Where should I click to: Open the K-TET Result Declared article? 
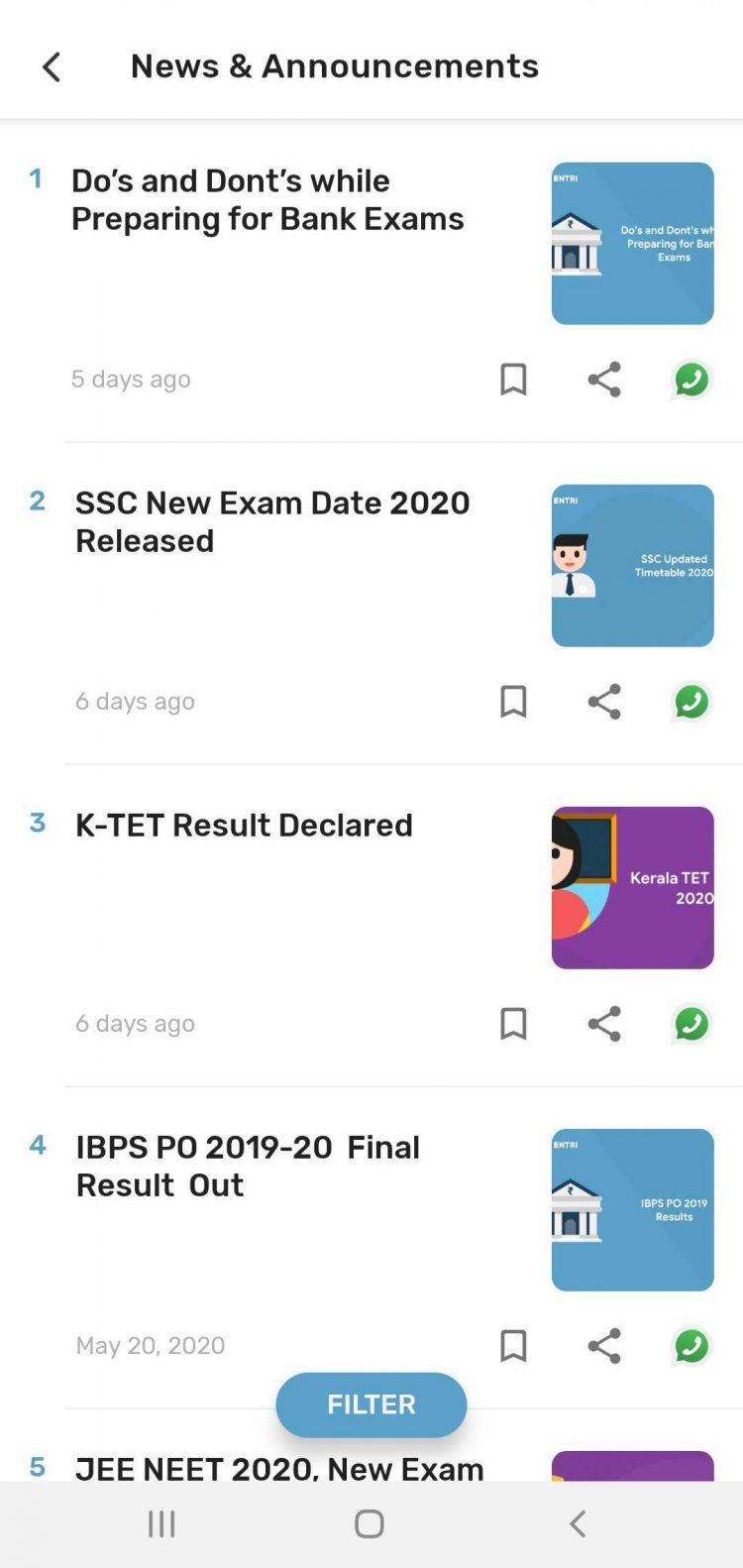[244, 825]
